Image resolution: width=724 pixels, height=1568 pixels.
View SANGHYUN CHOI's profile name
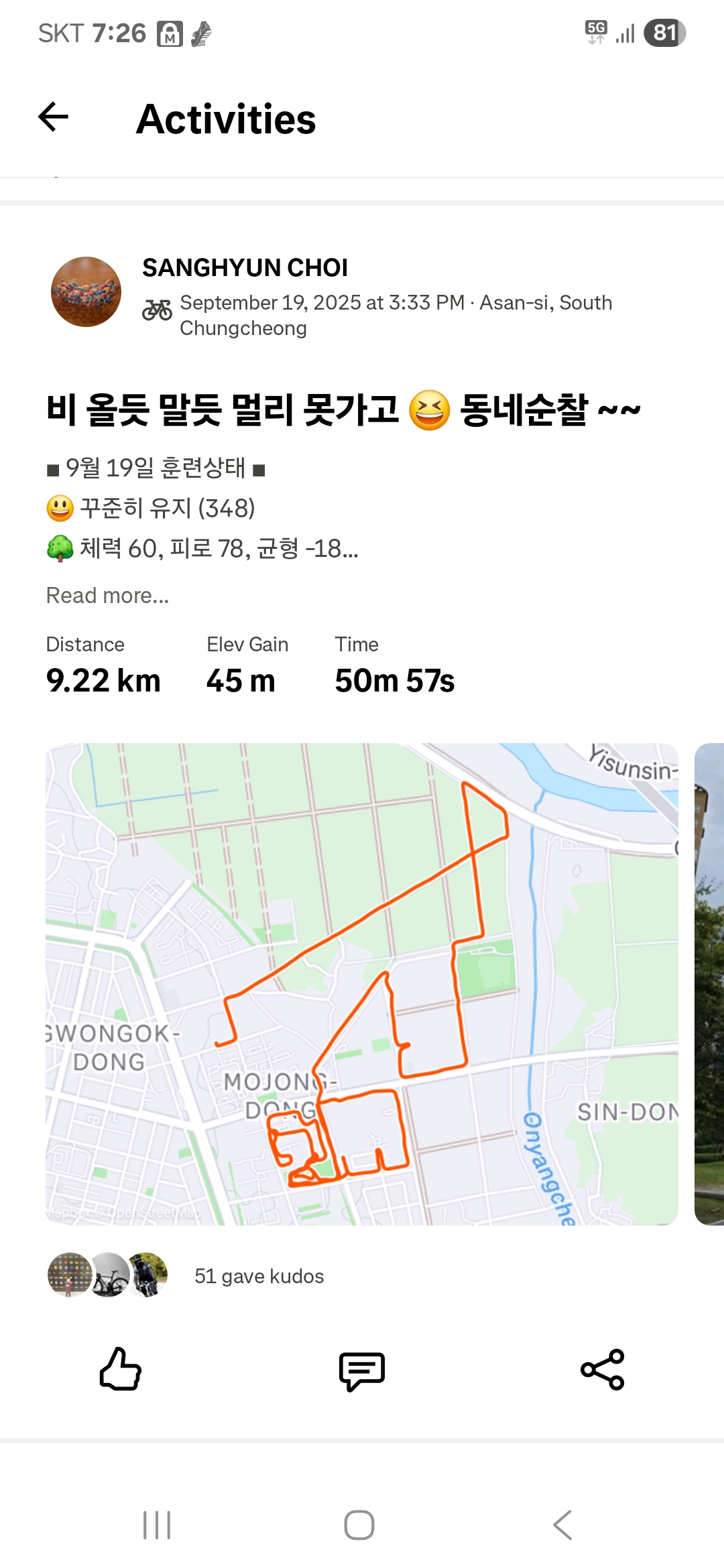click(x=245, y=267)
